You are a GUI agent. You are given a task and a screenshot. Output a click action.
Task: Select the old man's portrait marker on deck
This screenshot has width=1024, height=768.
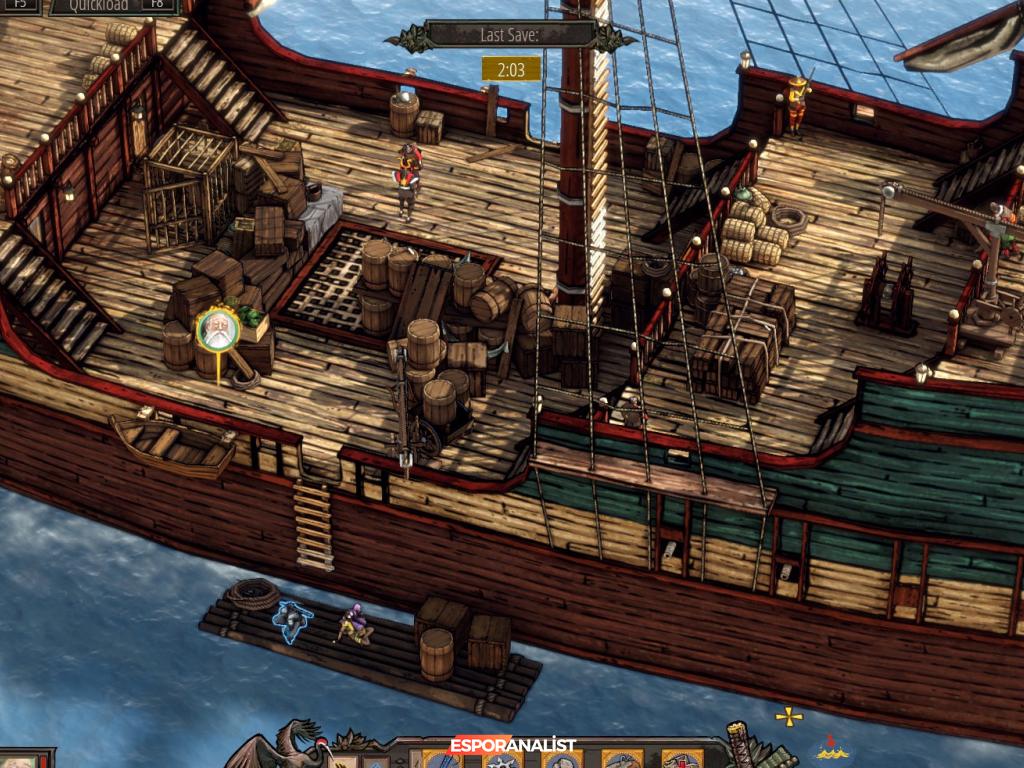[x=216, y=329]
